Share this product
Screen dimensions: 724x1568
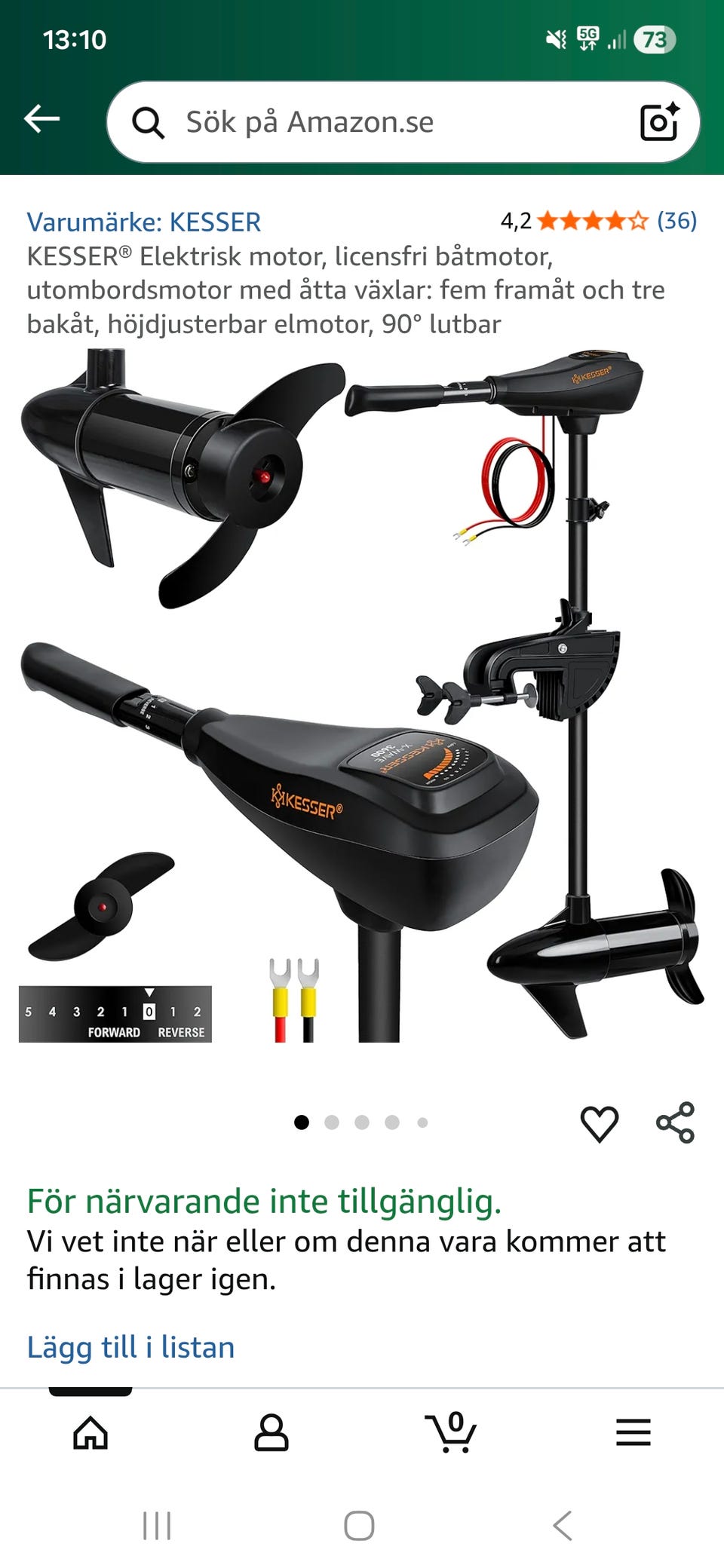point(675,1122)
